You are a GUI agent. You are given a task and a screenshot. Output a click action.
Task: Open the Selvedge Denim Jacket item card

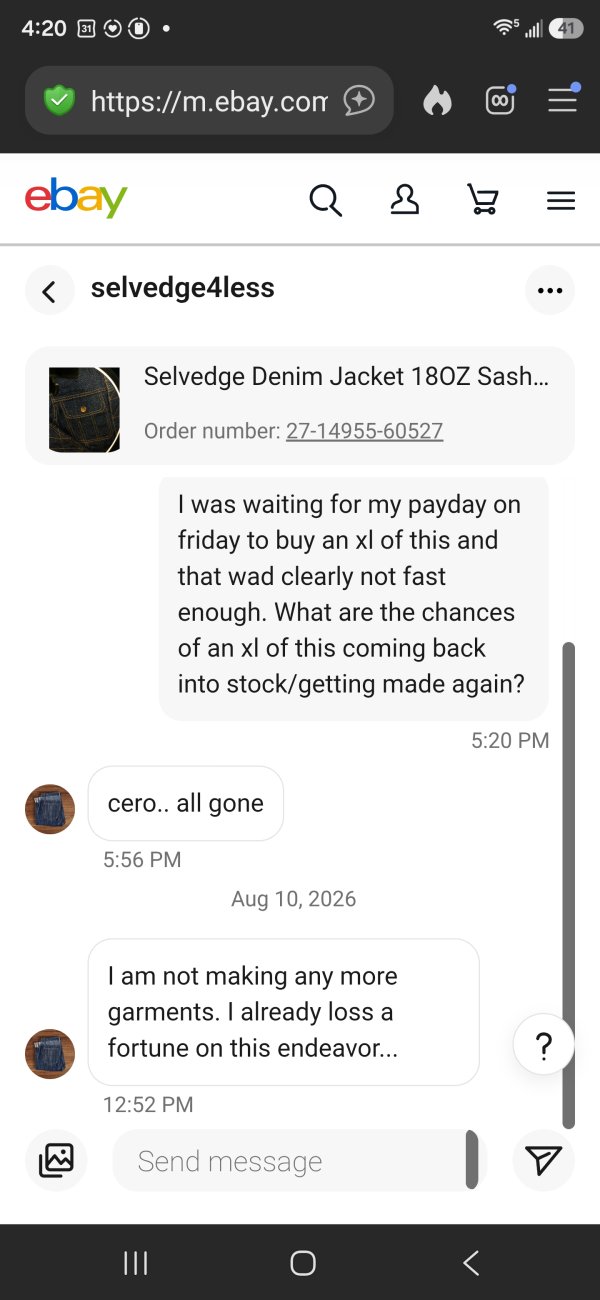pyautogui.click(x=300, y=405)
